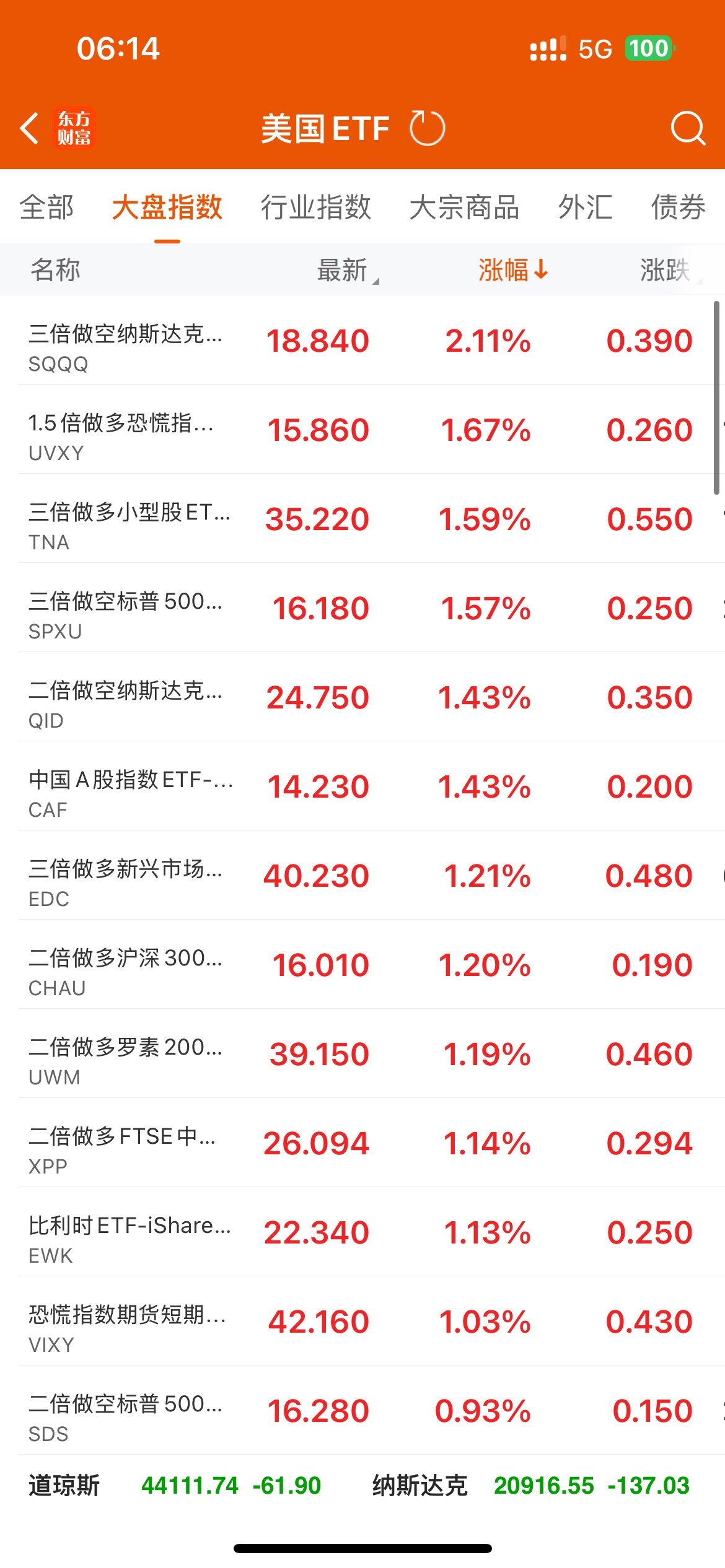Open the search magnifier icon
This screenshot has width=725, height=1568.
tap(688, 128)
